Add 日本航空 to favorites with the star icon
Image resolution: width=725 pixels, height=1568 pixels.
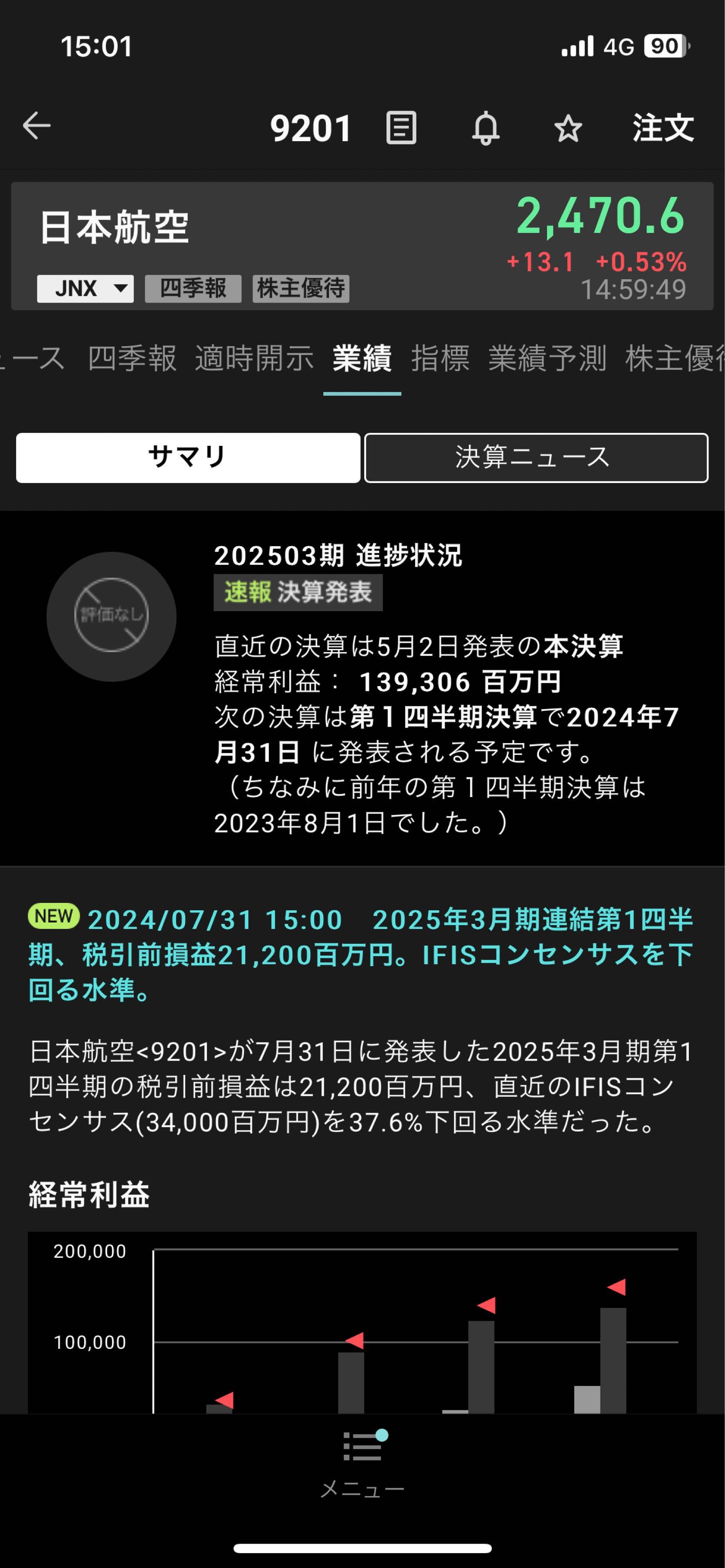(567, 127)
